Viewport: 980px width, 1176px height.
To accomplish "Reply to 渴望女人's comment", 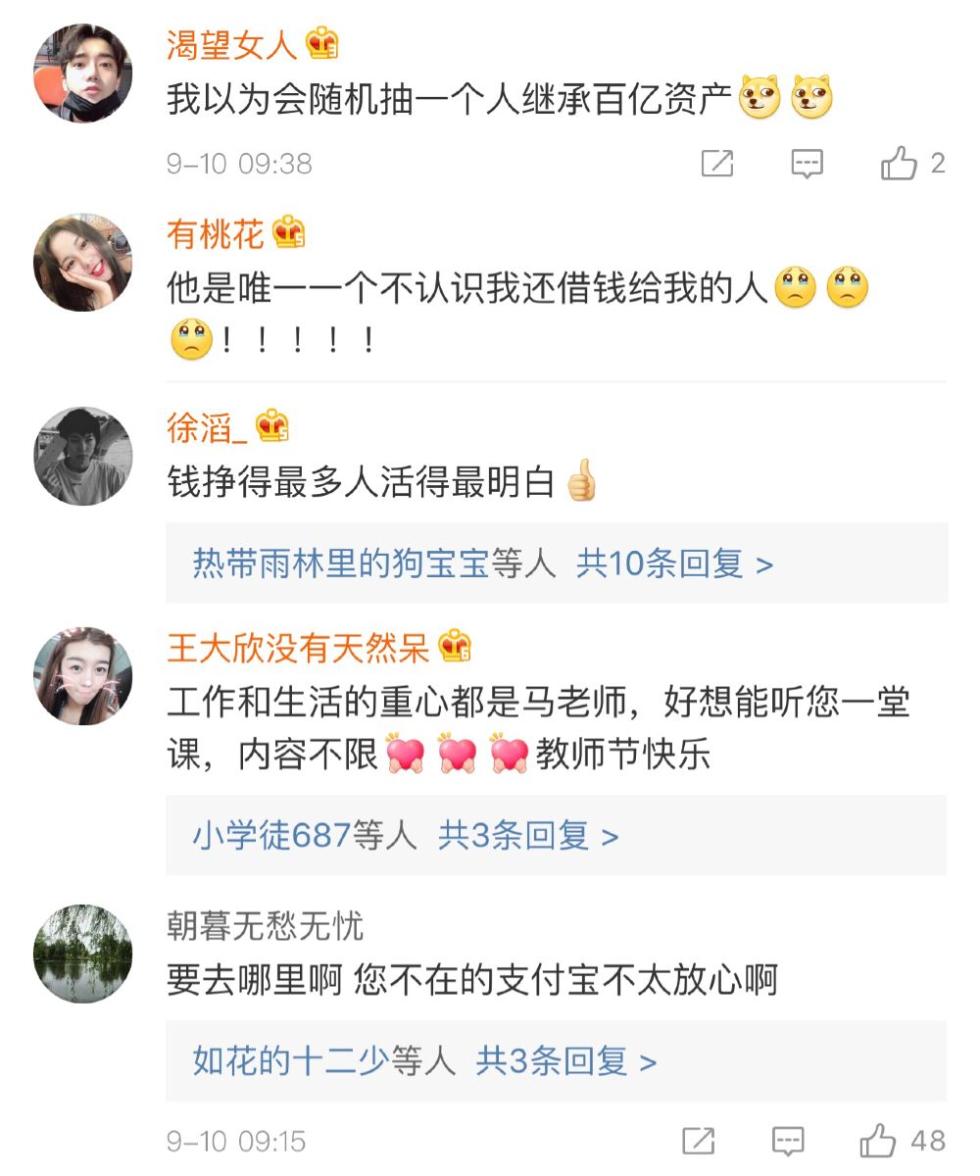I will pos(806,163).
